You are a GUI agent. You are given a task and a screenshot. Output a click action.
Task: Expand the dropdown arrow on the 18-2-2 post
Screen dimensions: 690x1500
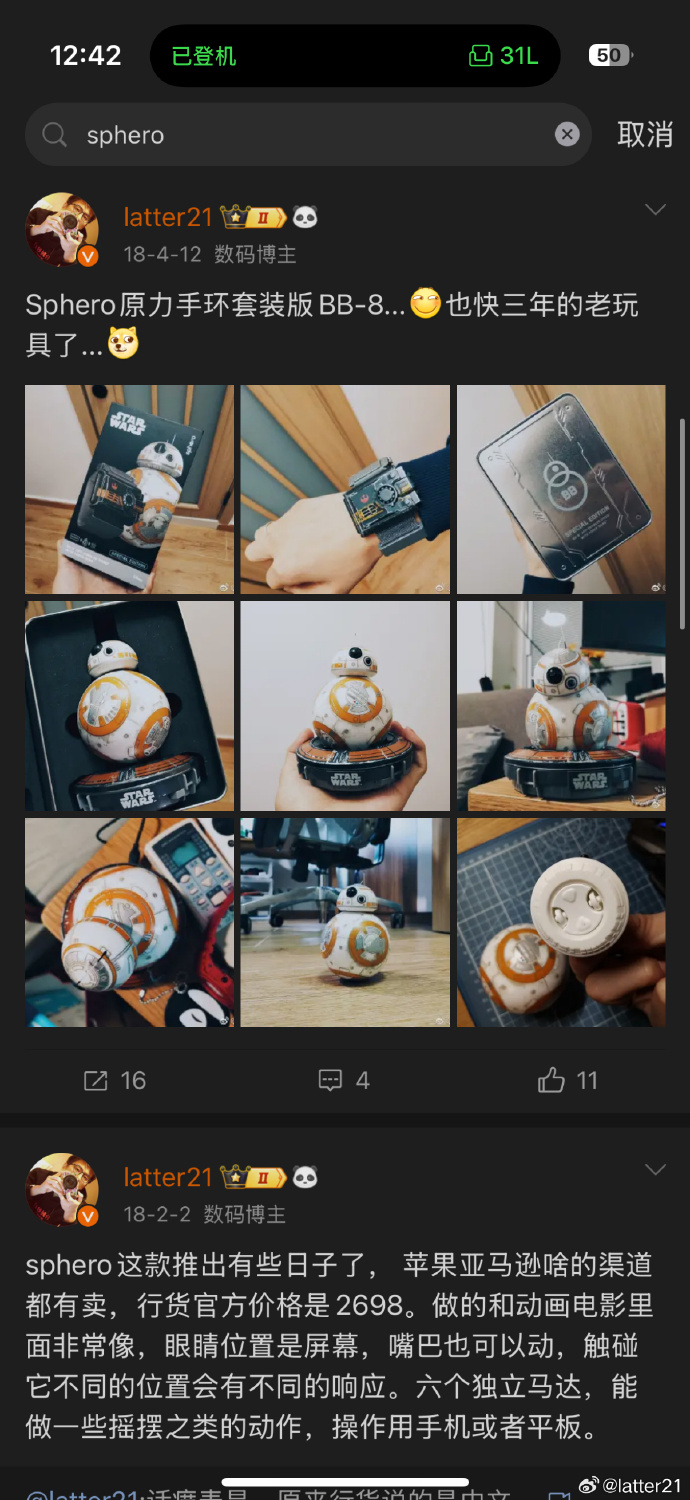(x=655, y=1170)
